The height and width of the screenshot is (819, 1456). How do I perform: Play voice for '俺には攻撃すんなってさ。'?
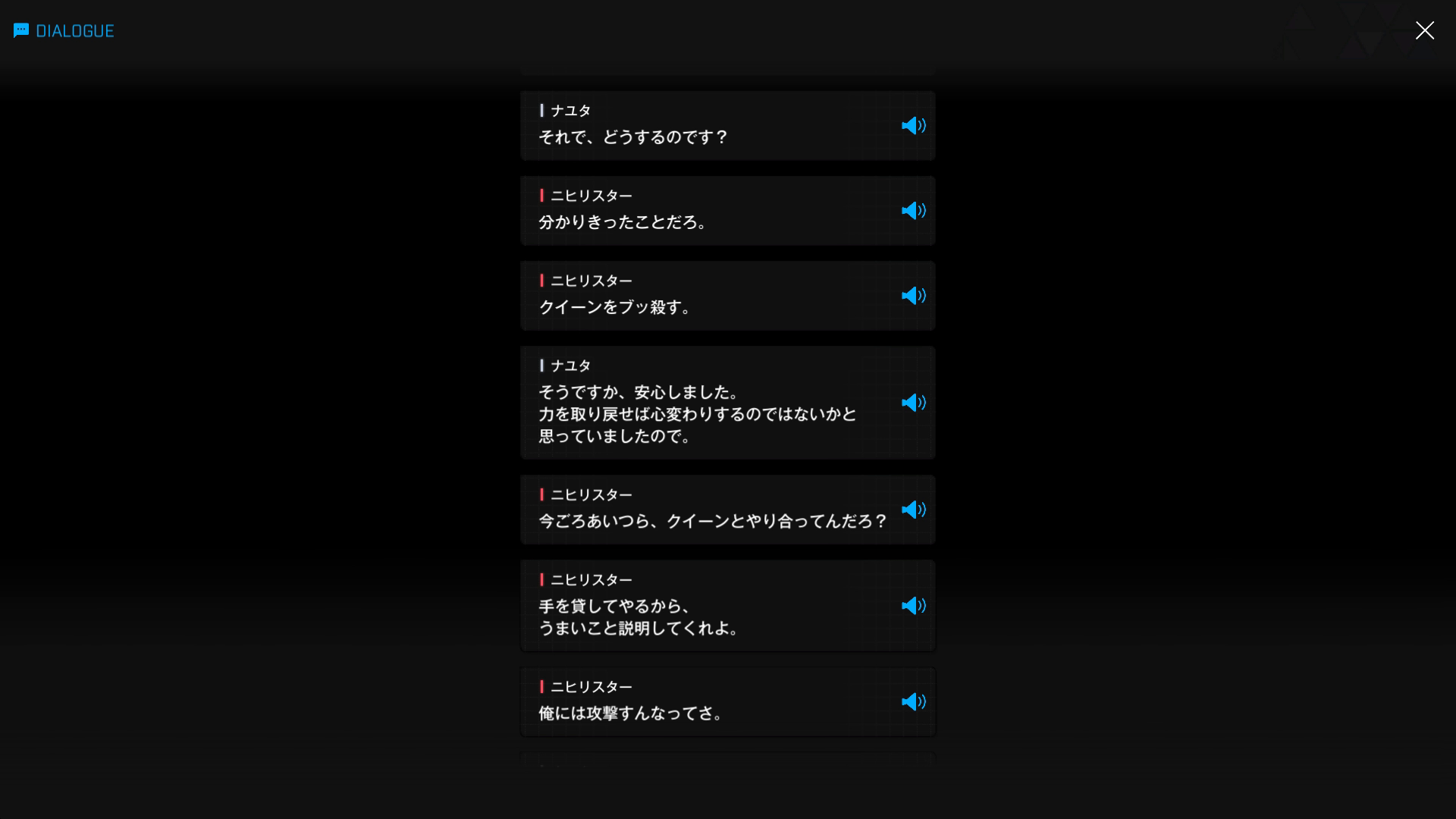point(913,702)
